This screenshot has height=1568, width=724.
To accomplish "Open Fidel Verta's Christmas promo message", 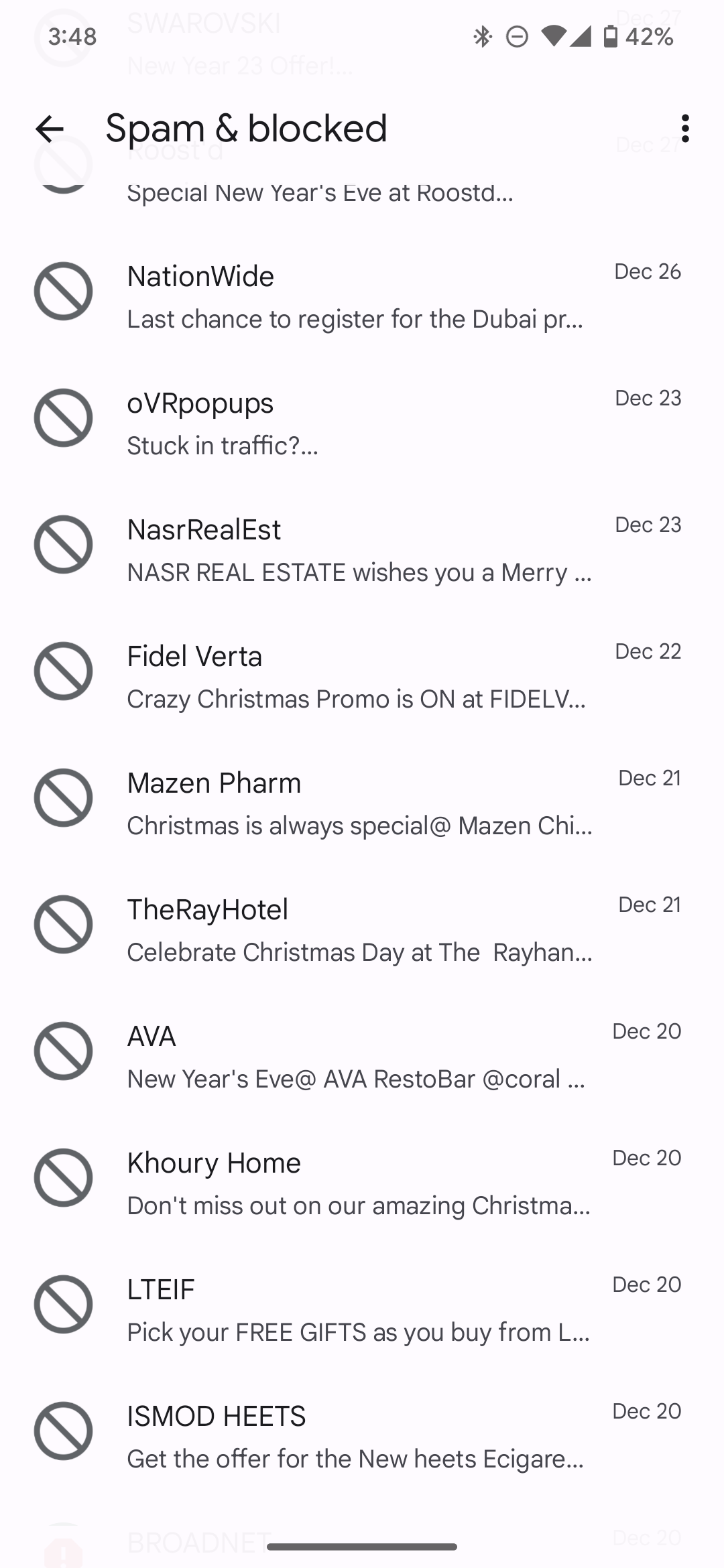I will (x=362, y=677).
